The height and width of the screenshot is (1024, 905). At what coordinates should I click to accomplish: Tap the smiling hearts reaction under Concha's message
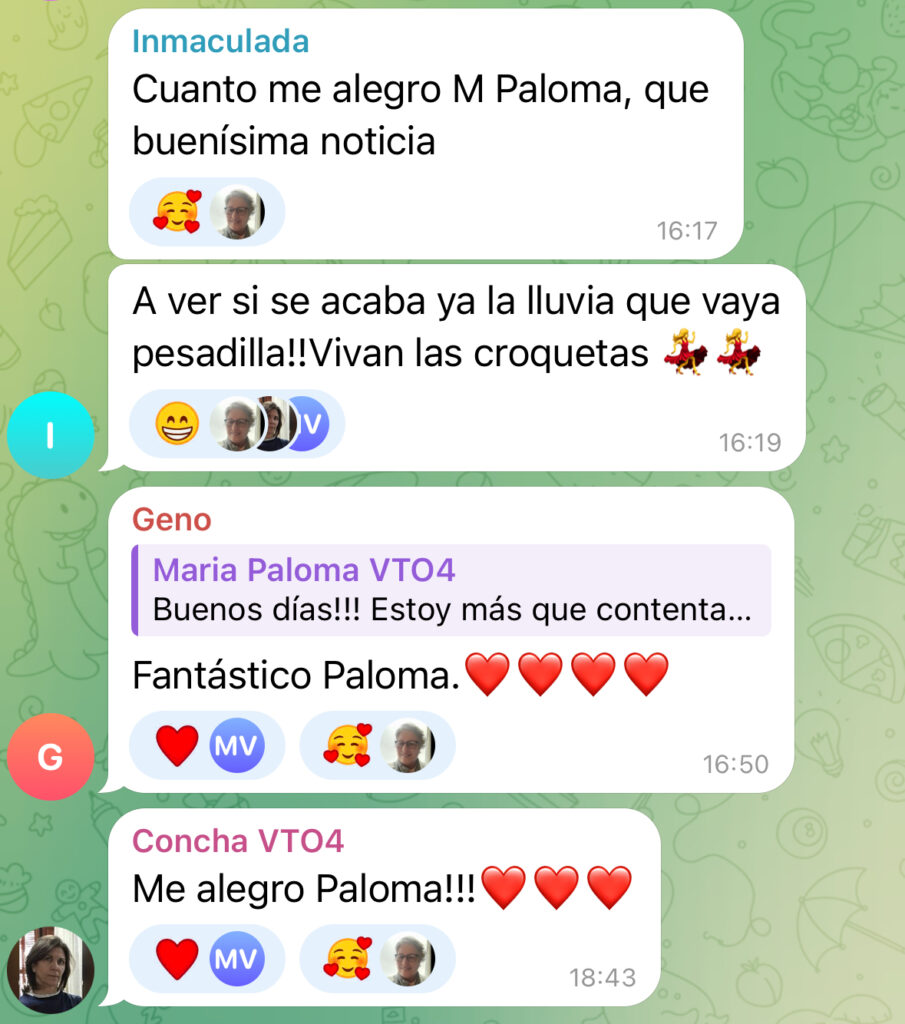pos(377,959)
